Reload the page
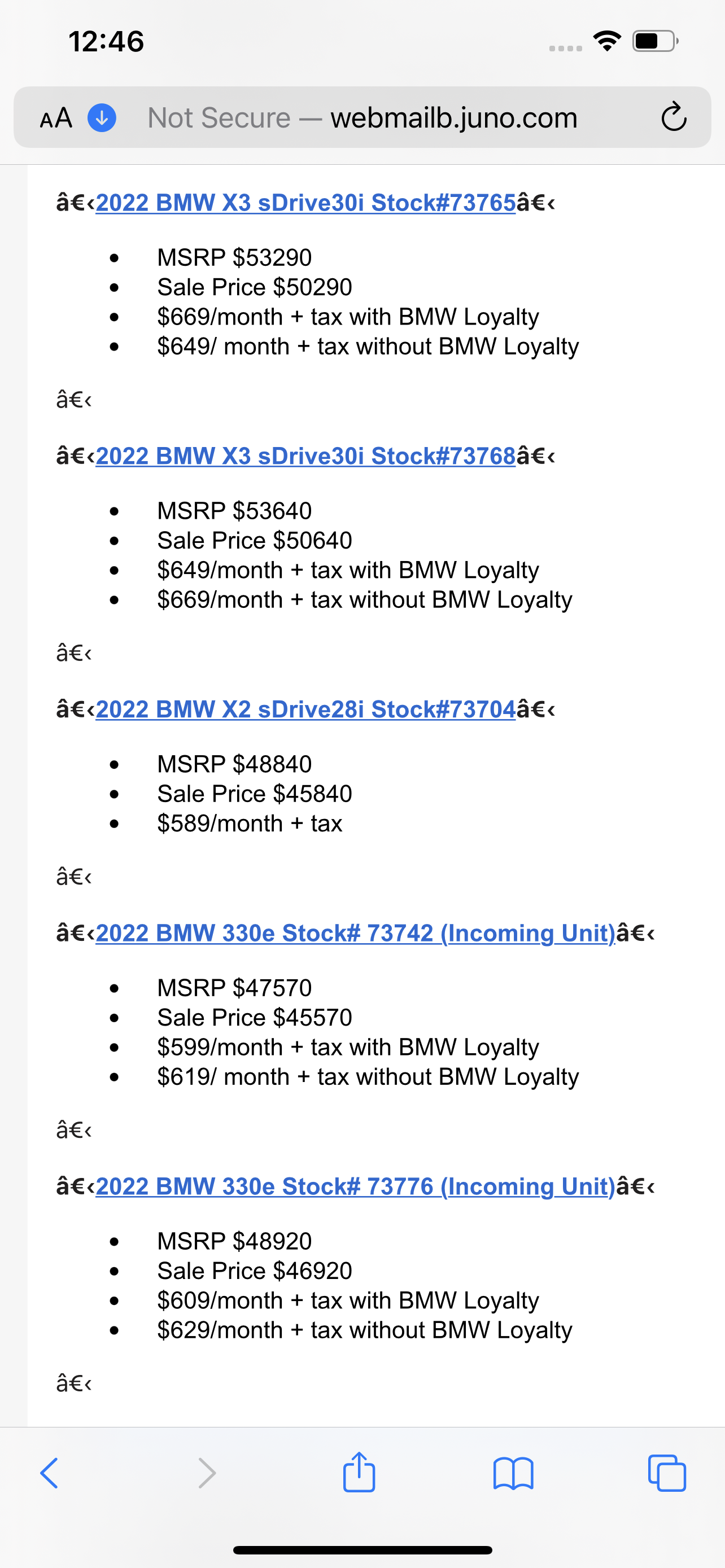Screen dimensions: 725x1568 coord(674,117)
